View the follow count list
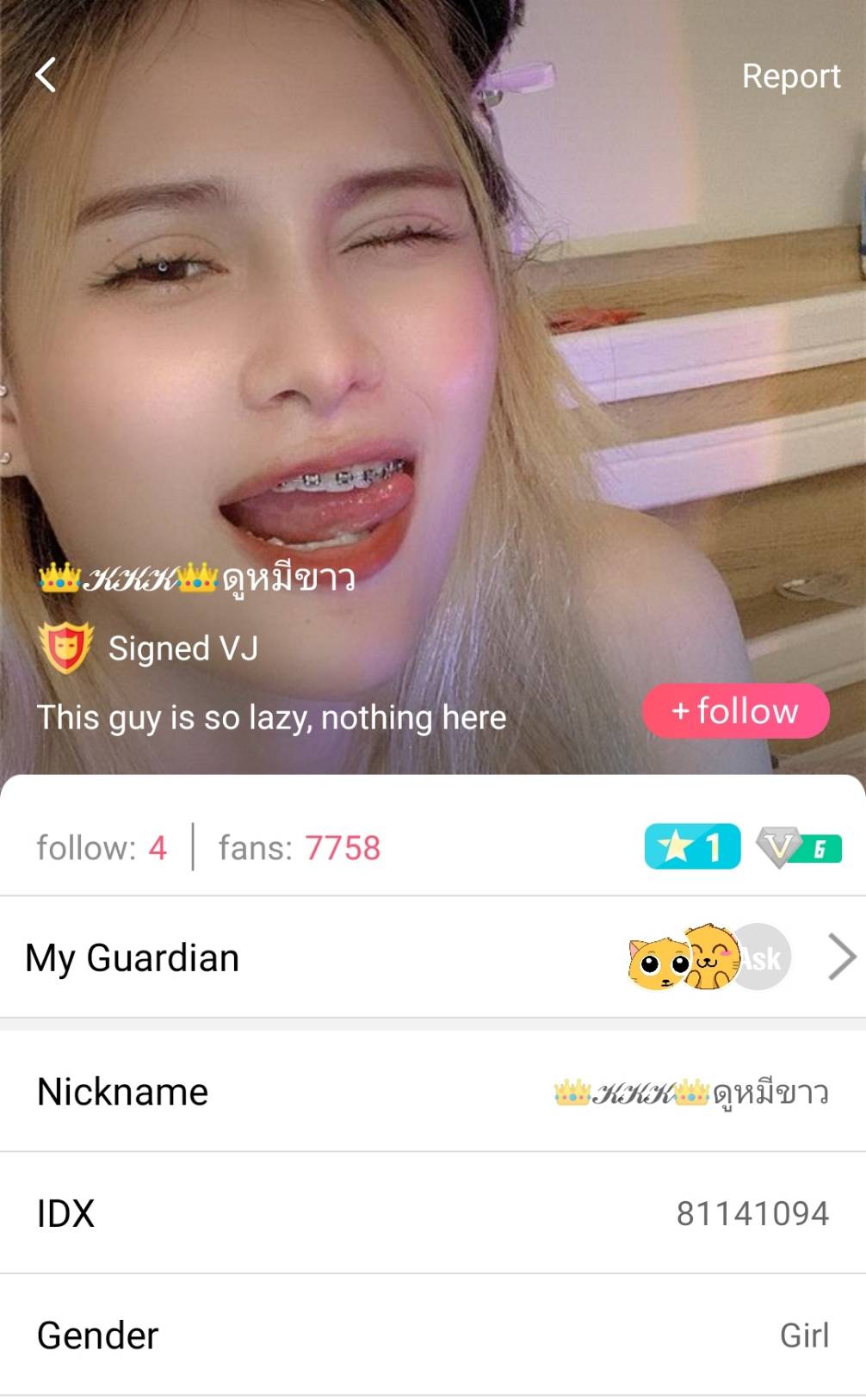This screenshot has width=866, height=1400. (102, 848)
